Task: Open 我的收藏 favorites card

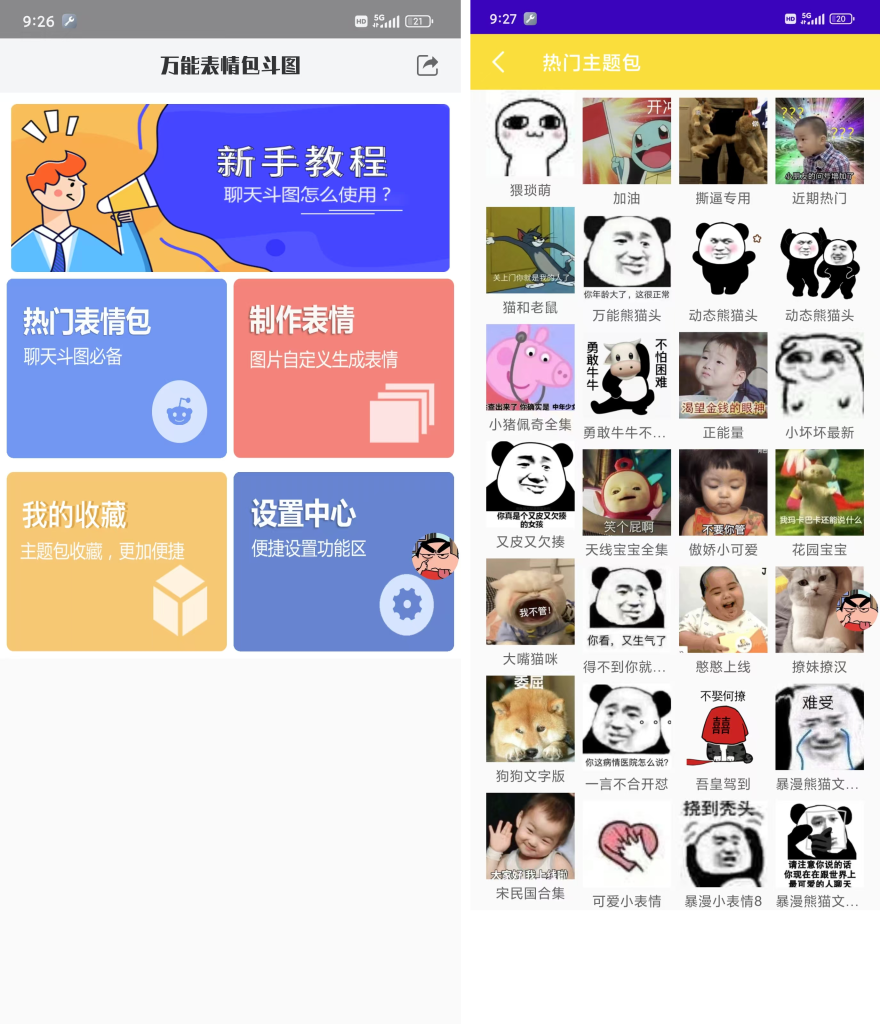Action: coord(117,561)
